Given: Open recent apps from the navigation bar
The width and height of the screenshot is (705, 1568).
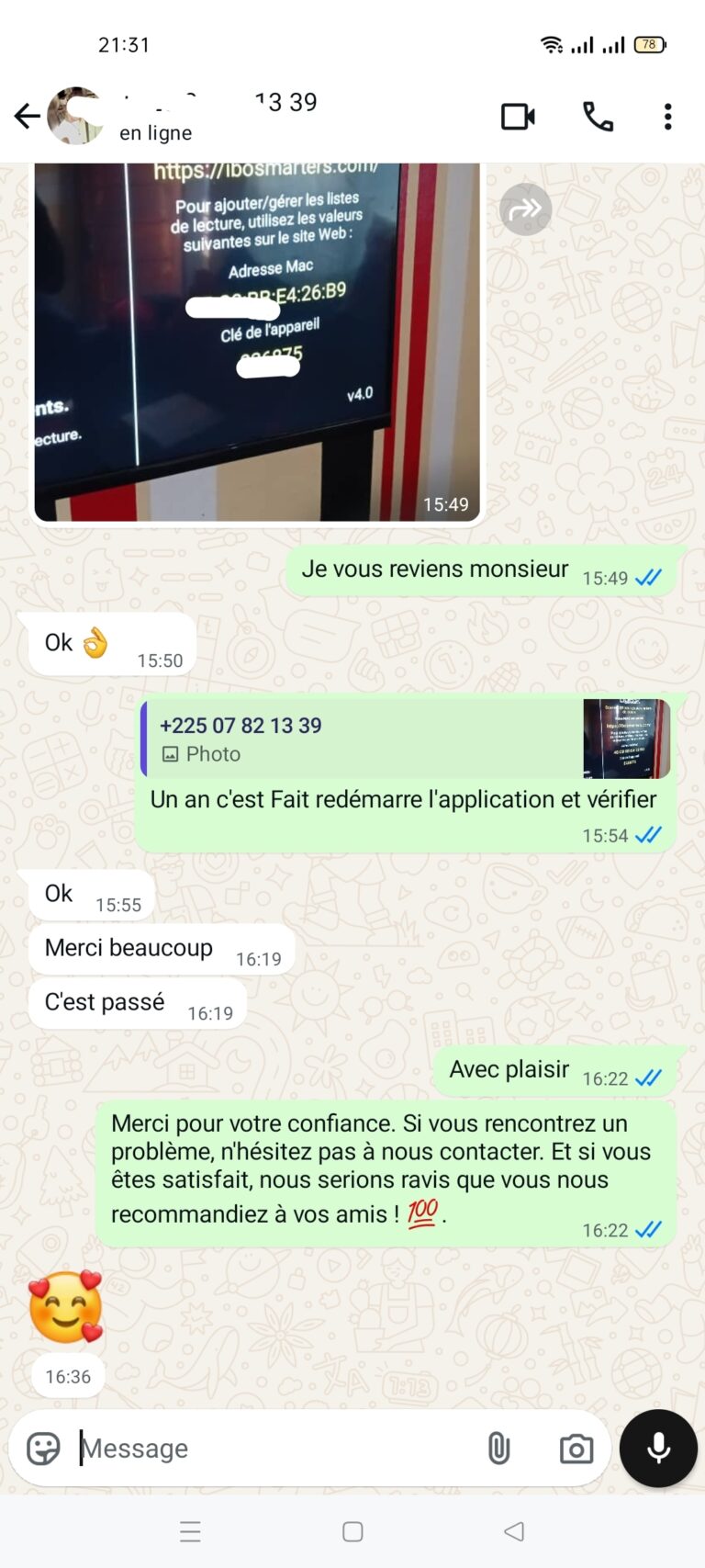Looking at the screenshot, I should (x=190, y=1531).
